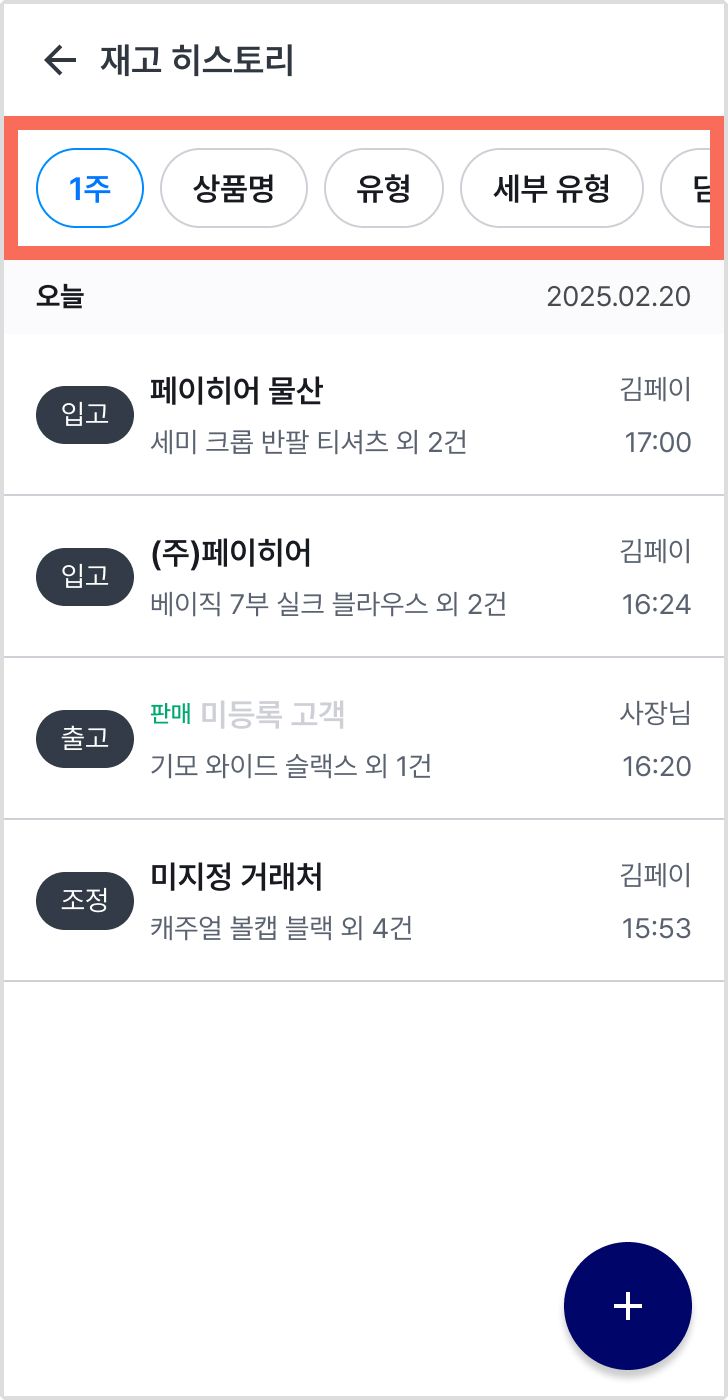The image size is (728, 1400).
Task: Open the 상품명 filter chip
Action: coord(234,188)
